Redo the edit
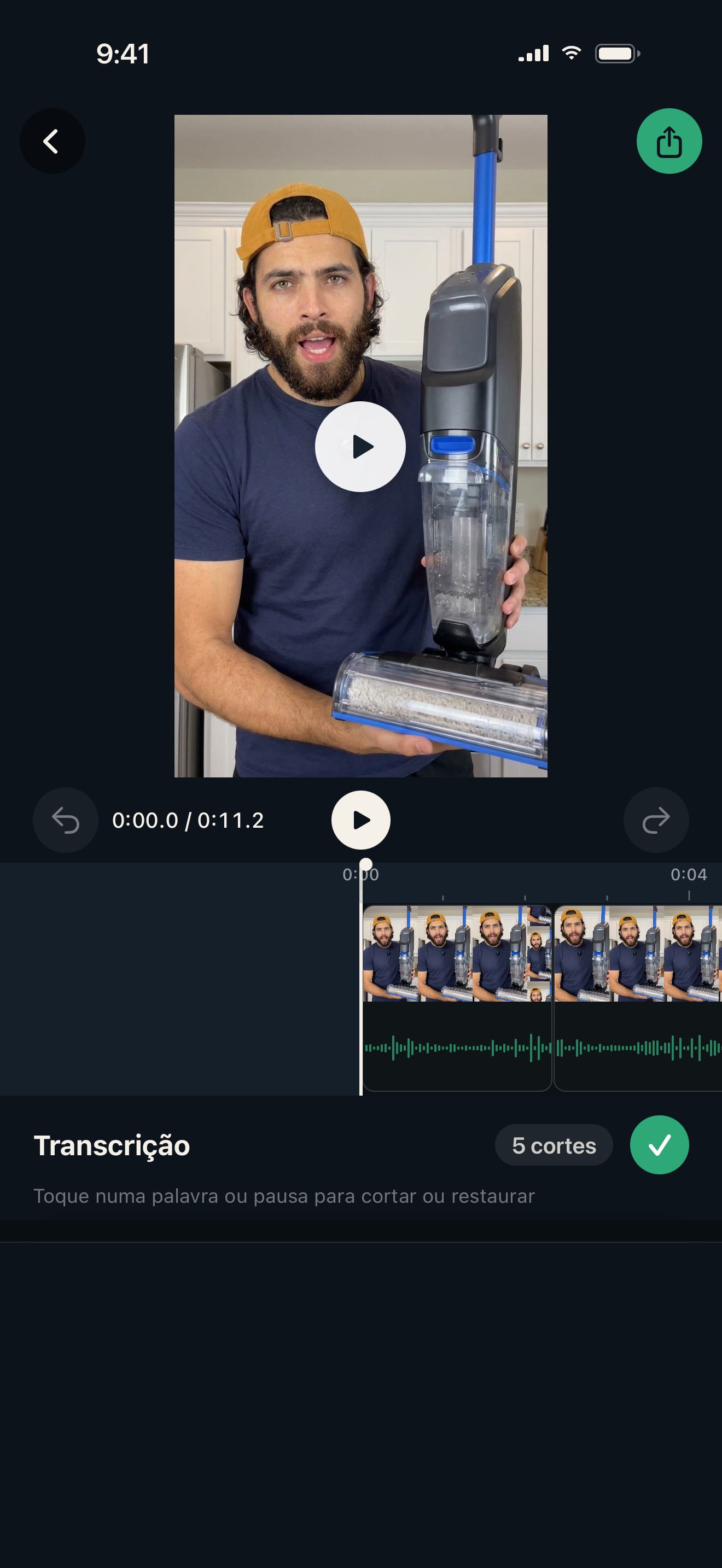The height and width of the screenshot is (1568, 722). (656, 820)
